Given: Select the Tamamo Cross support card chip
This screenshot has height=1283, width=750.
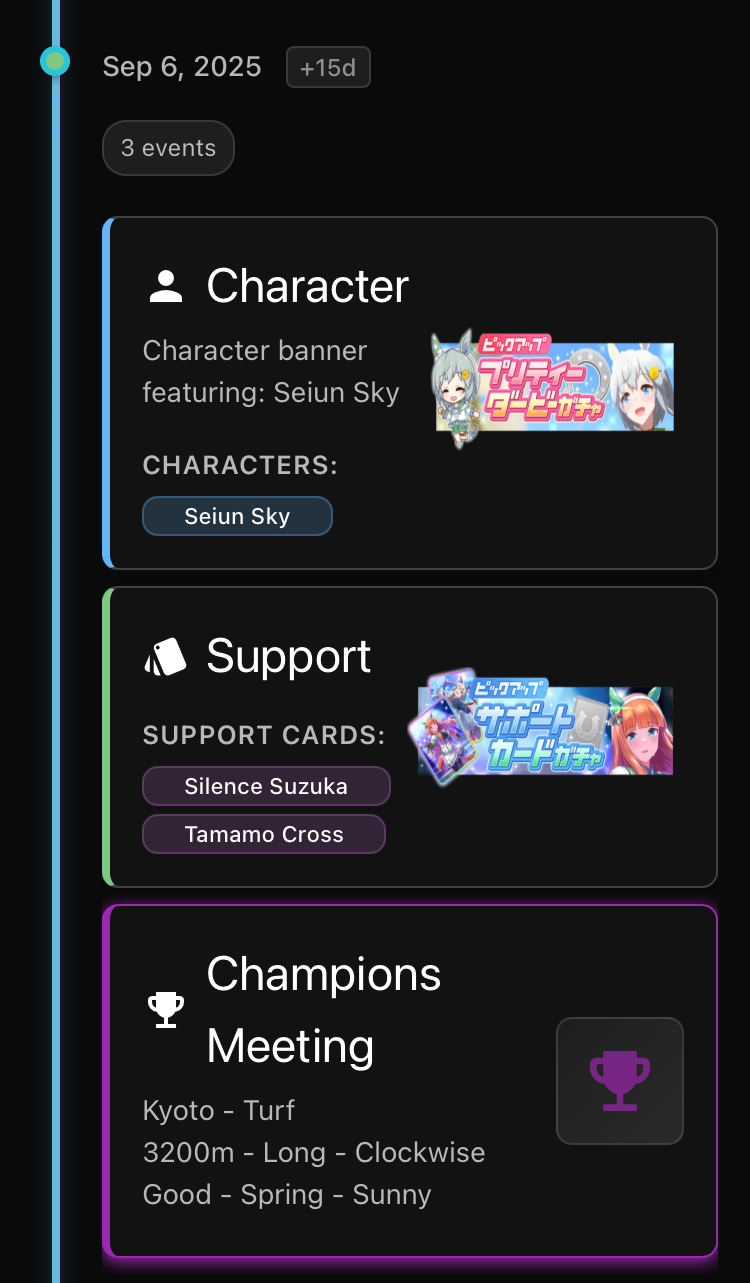Looking at the screenshot, I should [264, 834].
